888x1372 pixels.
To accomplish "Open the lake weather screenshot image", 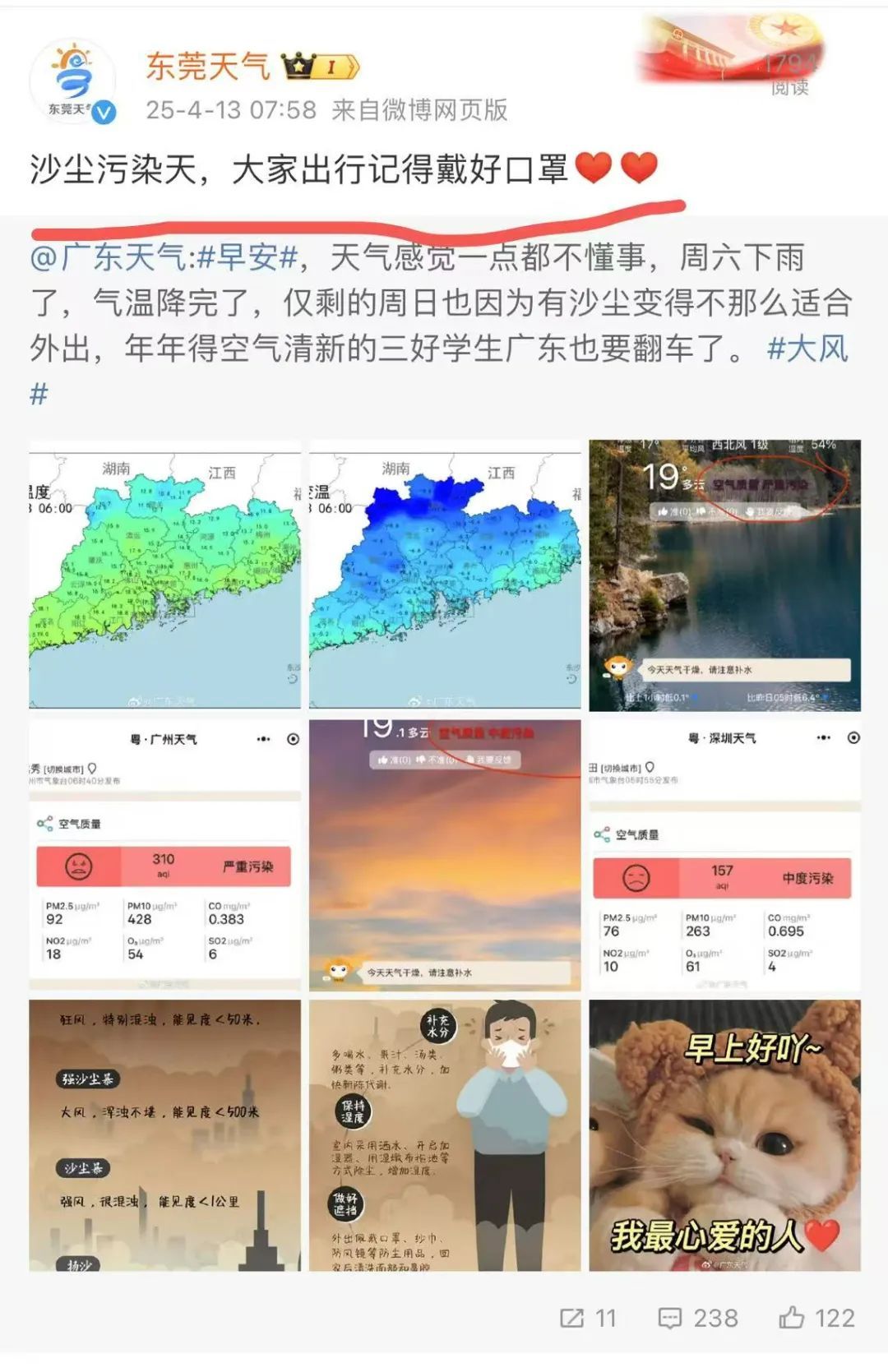I will (x=724, y=574).
